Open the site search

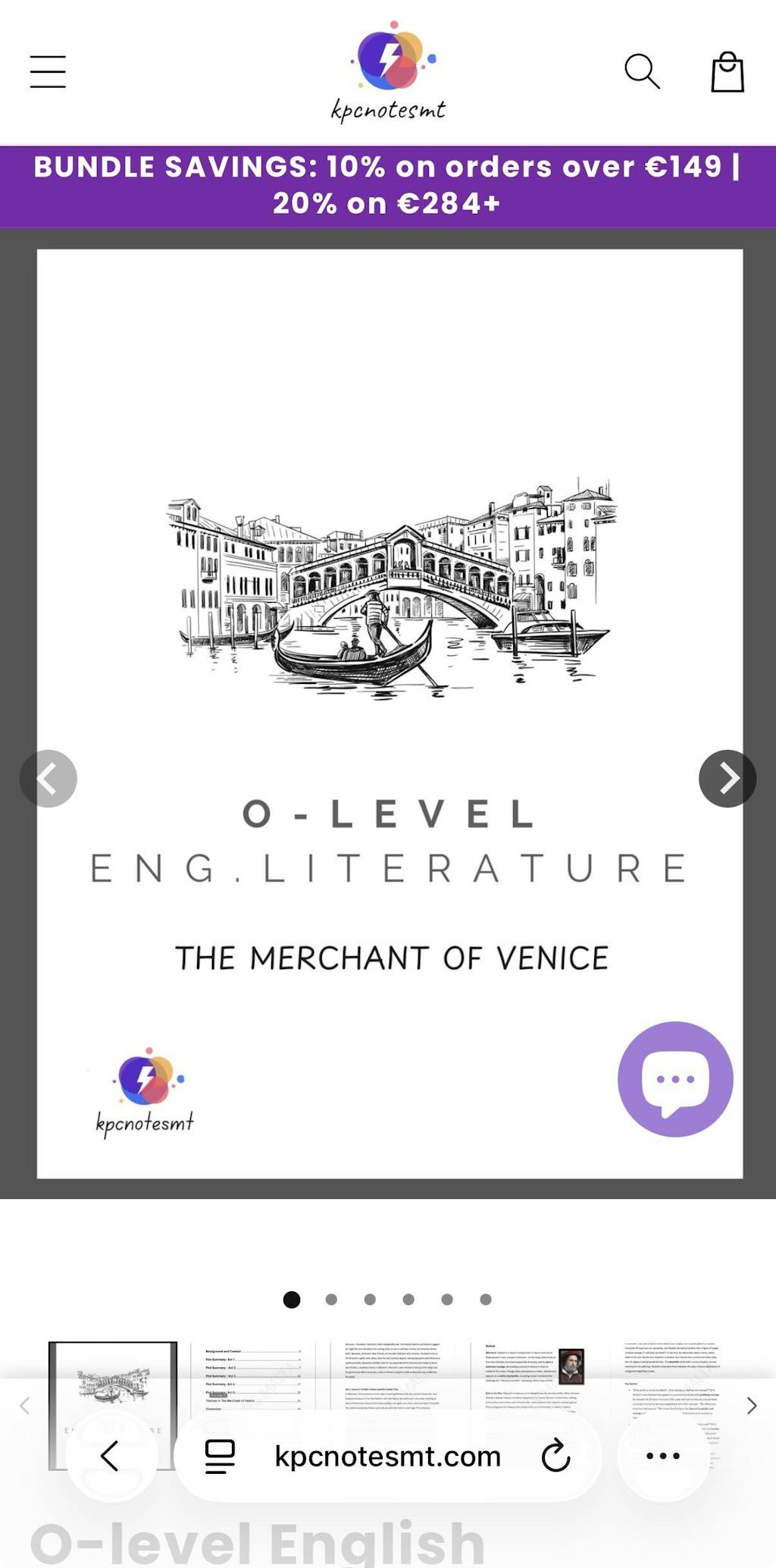642,72
